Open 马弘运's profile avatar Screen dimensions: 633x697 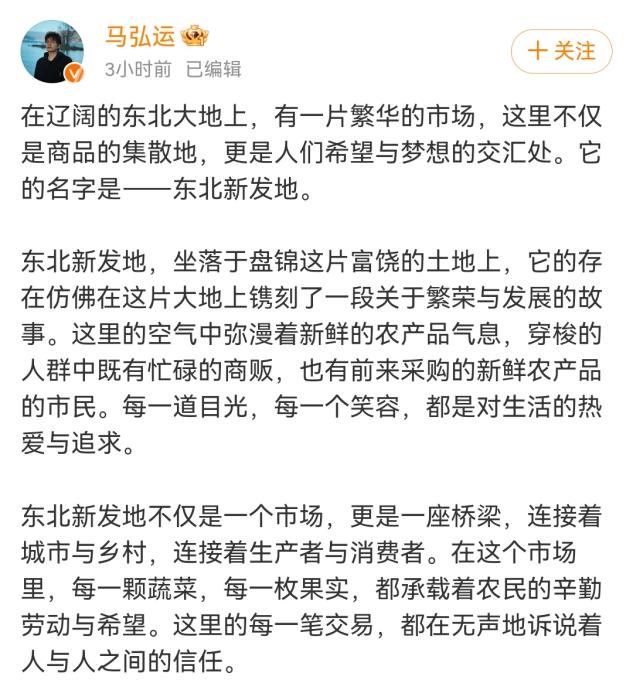pos(52,51)
